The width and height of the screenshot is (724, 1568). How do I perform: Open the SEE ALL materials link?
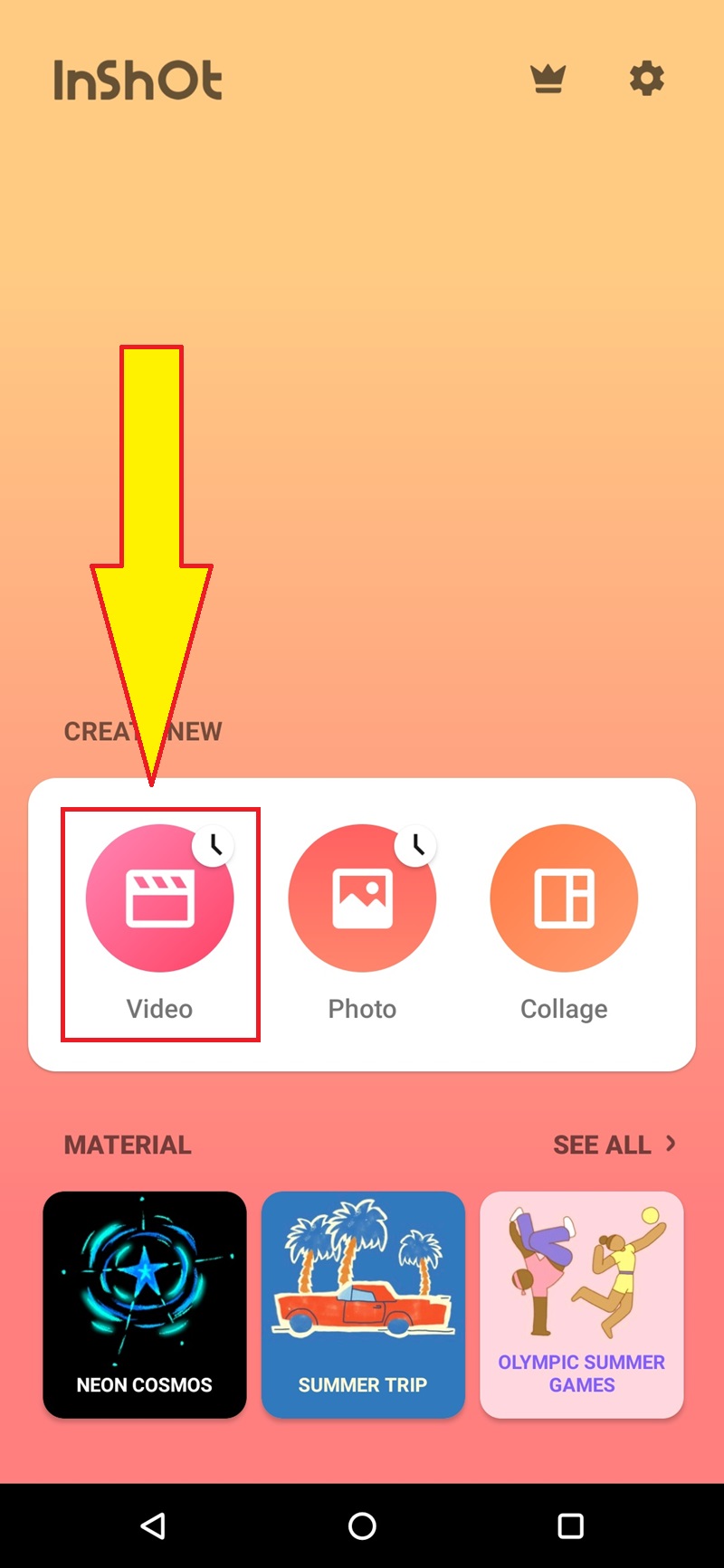600,1144
